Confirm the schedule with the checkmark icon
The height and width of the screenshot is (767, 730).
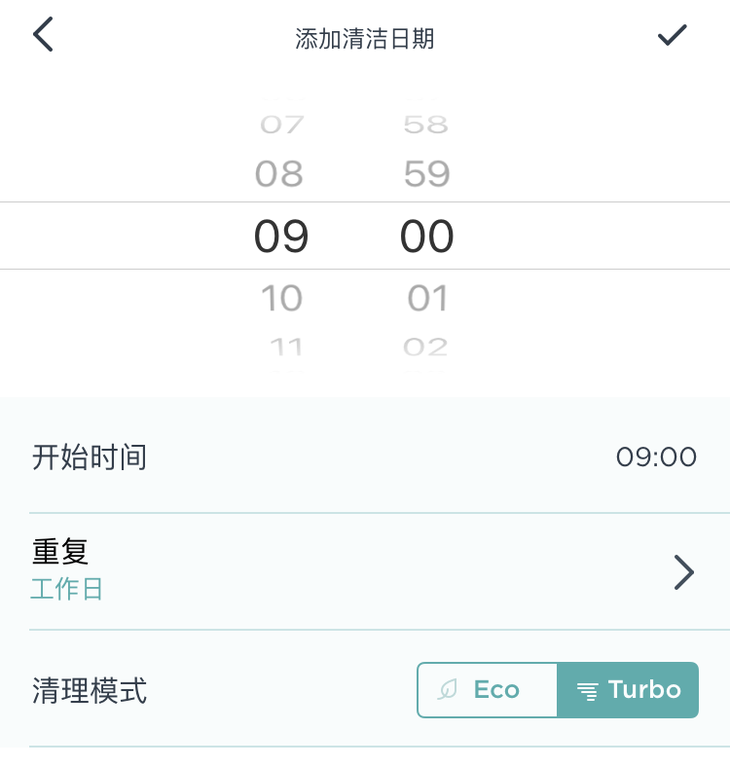point(672,33)
